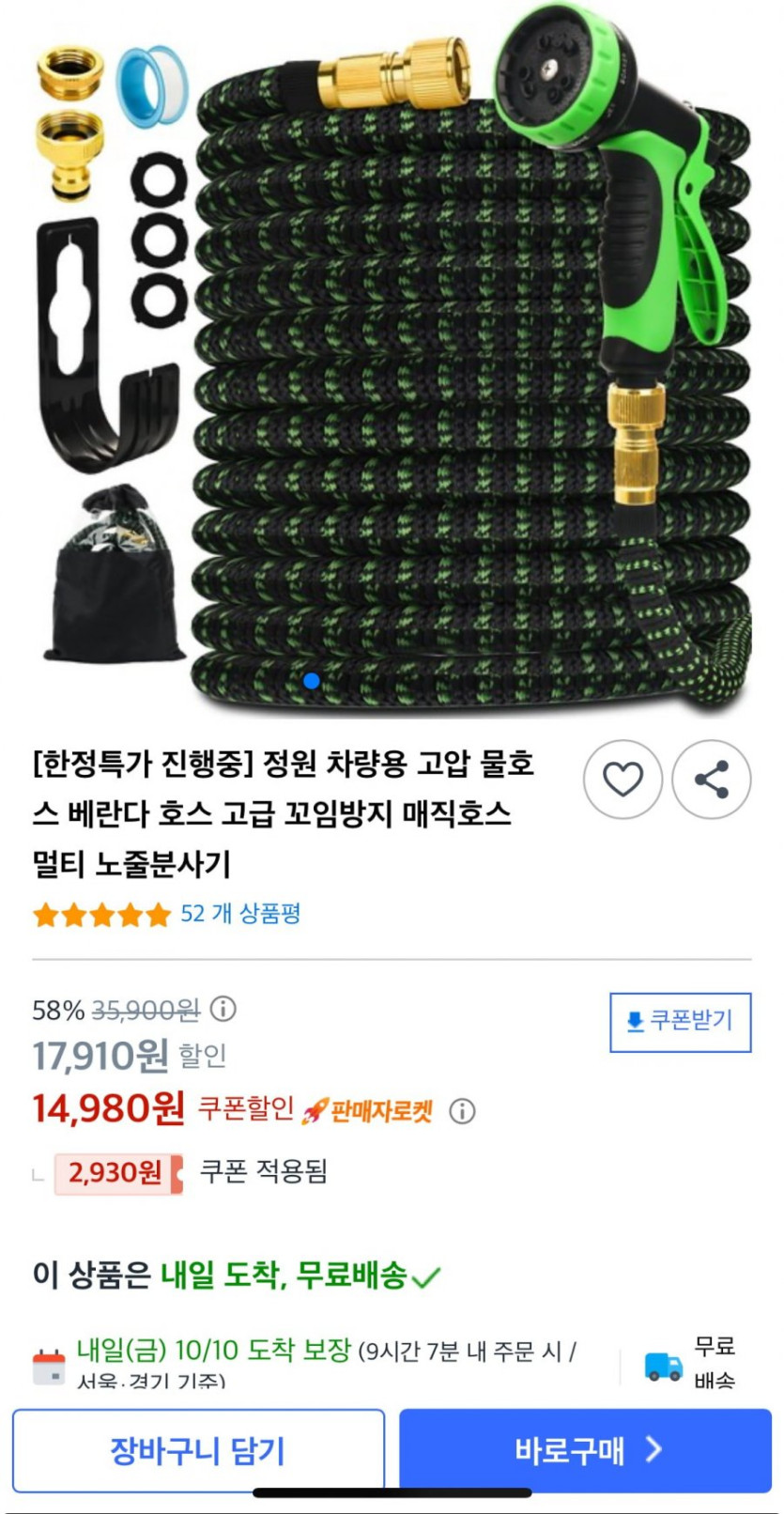Add this hose to the wishlist heart
The width and height of the screenshot is (784, 1514).
coord(623,780)
